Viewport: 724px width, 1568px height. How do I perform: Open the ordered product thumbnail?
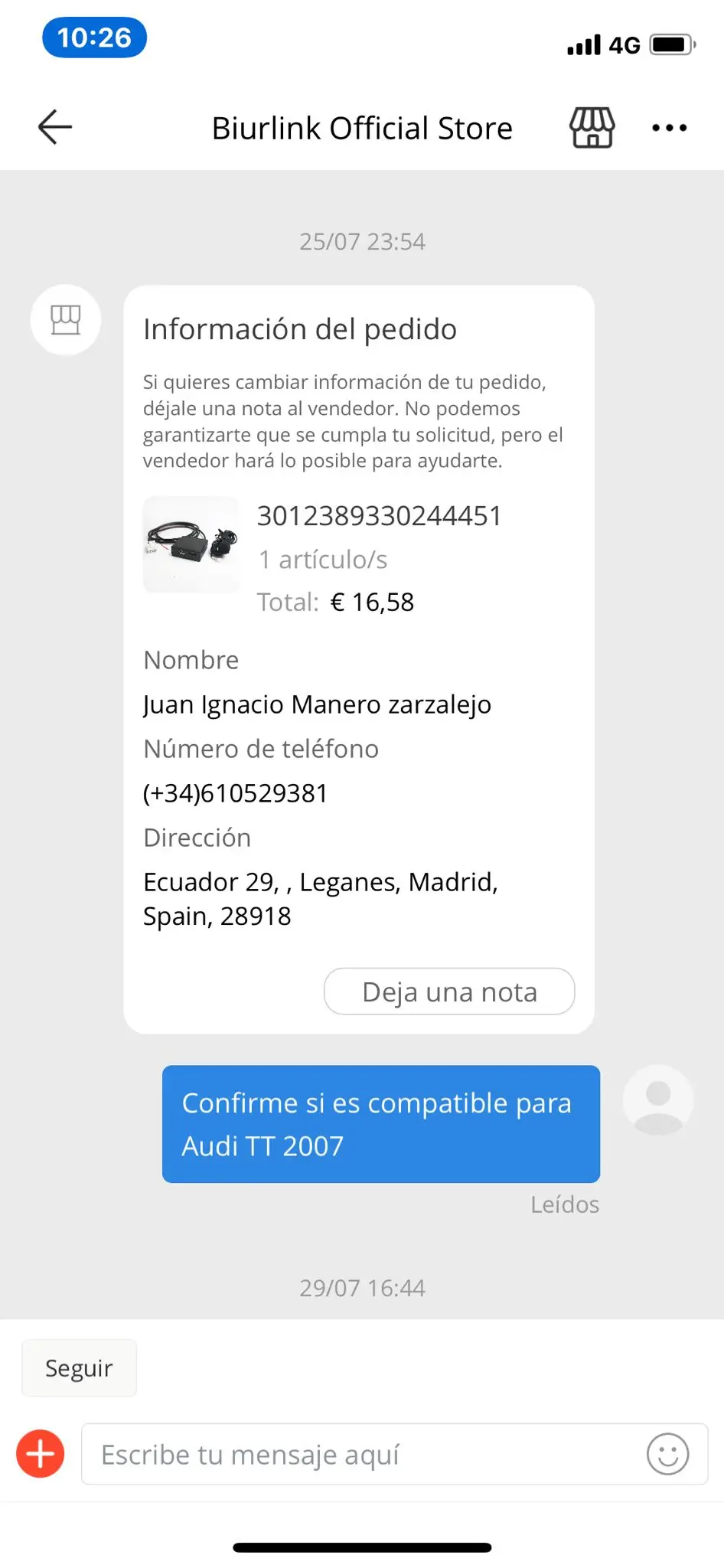[191, 544]
